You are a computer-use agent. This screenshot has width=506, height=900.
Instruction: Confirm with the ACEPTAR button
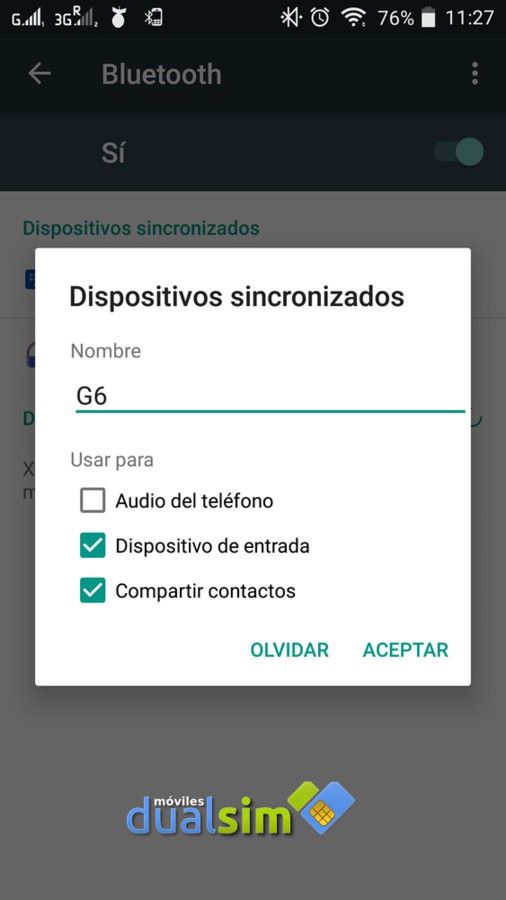pos(406,650)
